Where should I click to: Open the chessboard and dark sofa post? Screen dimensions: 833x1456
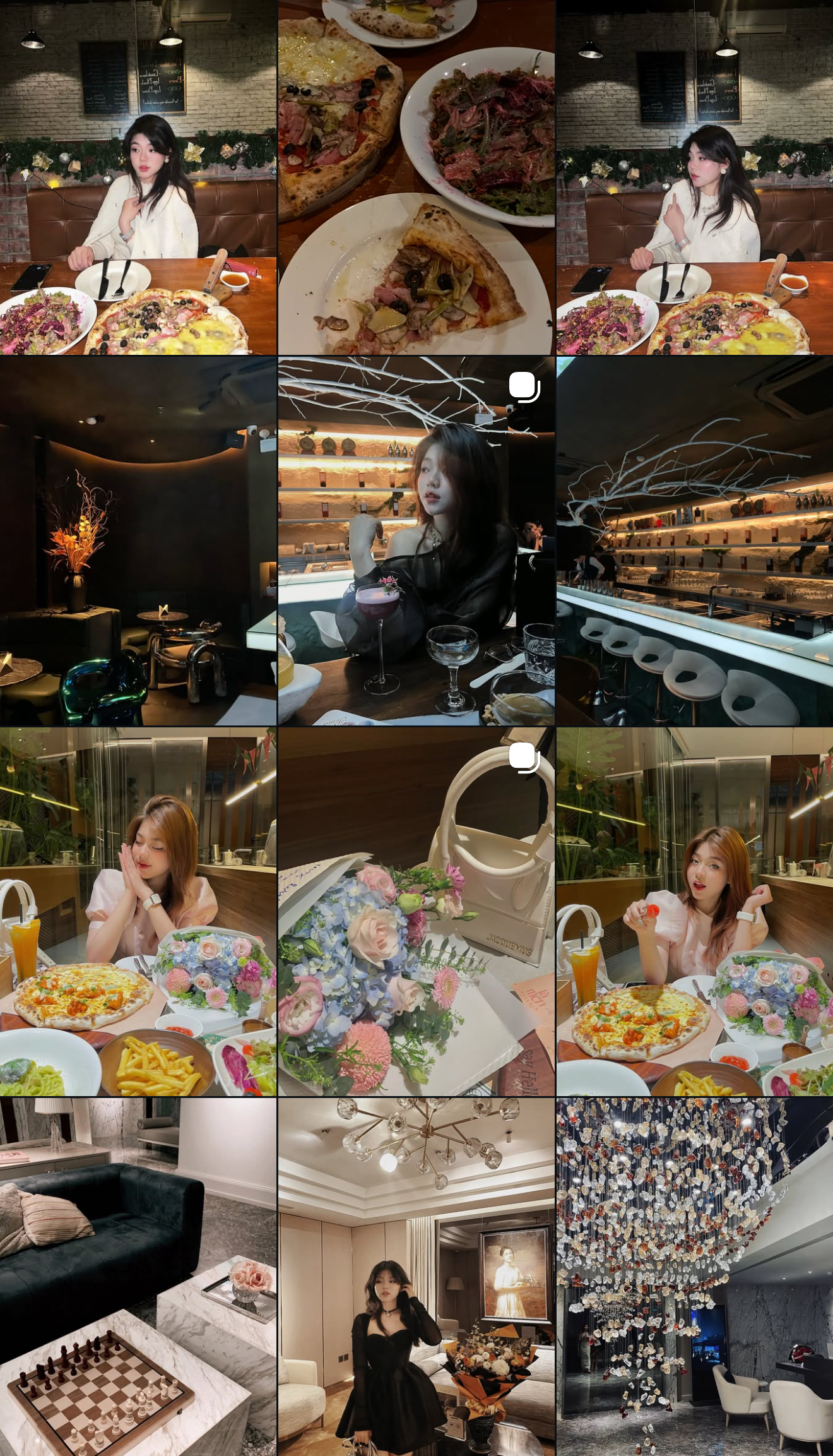(138, 1277)
